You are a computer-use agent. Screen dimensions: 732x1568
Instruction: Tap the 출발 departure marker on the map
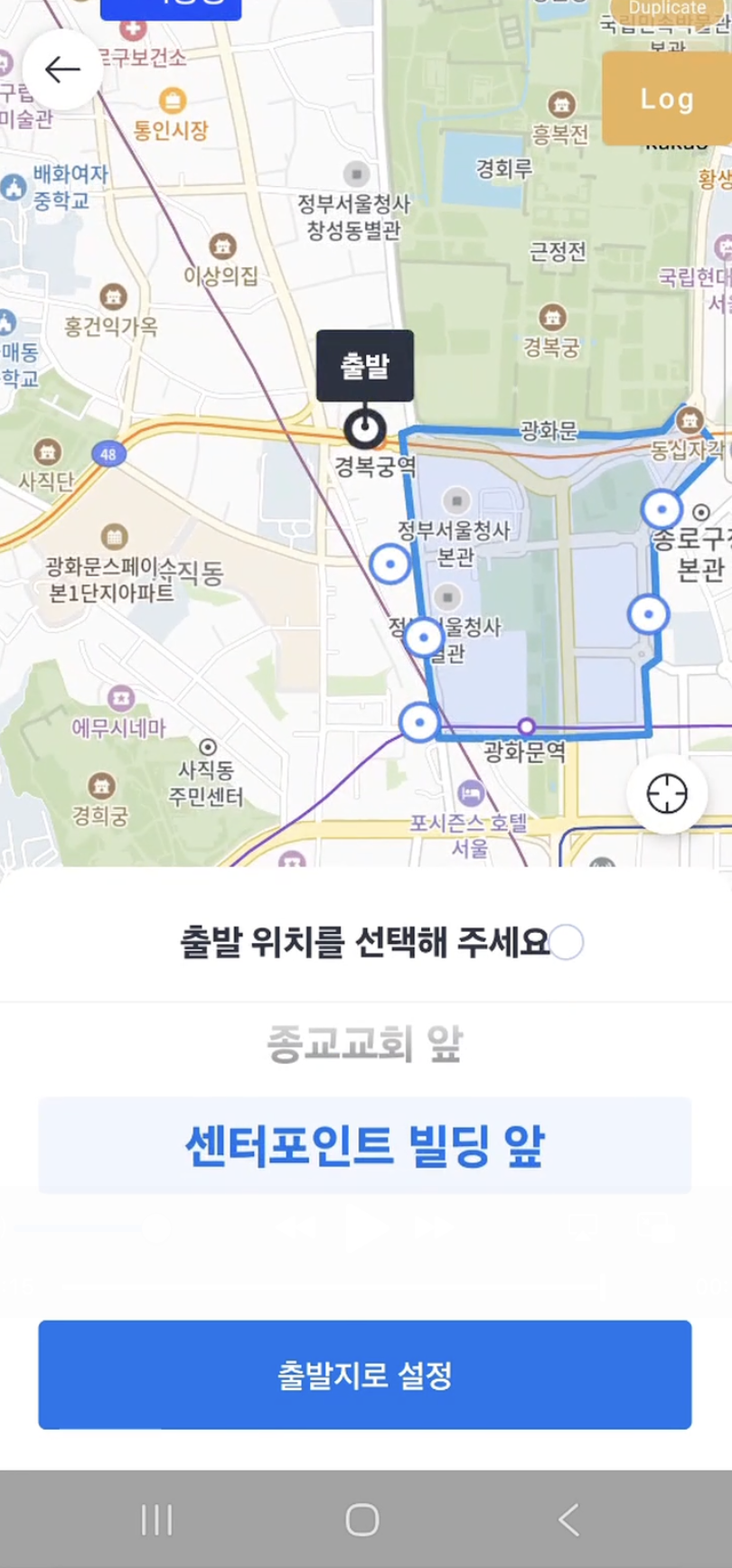(364, 366)
